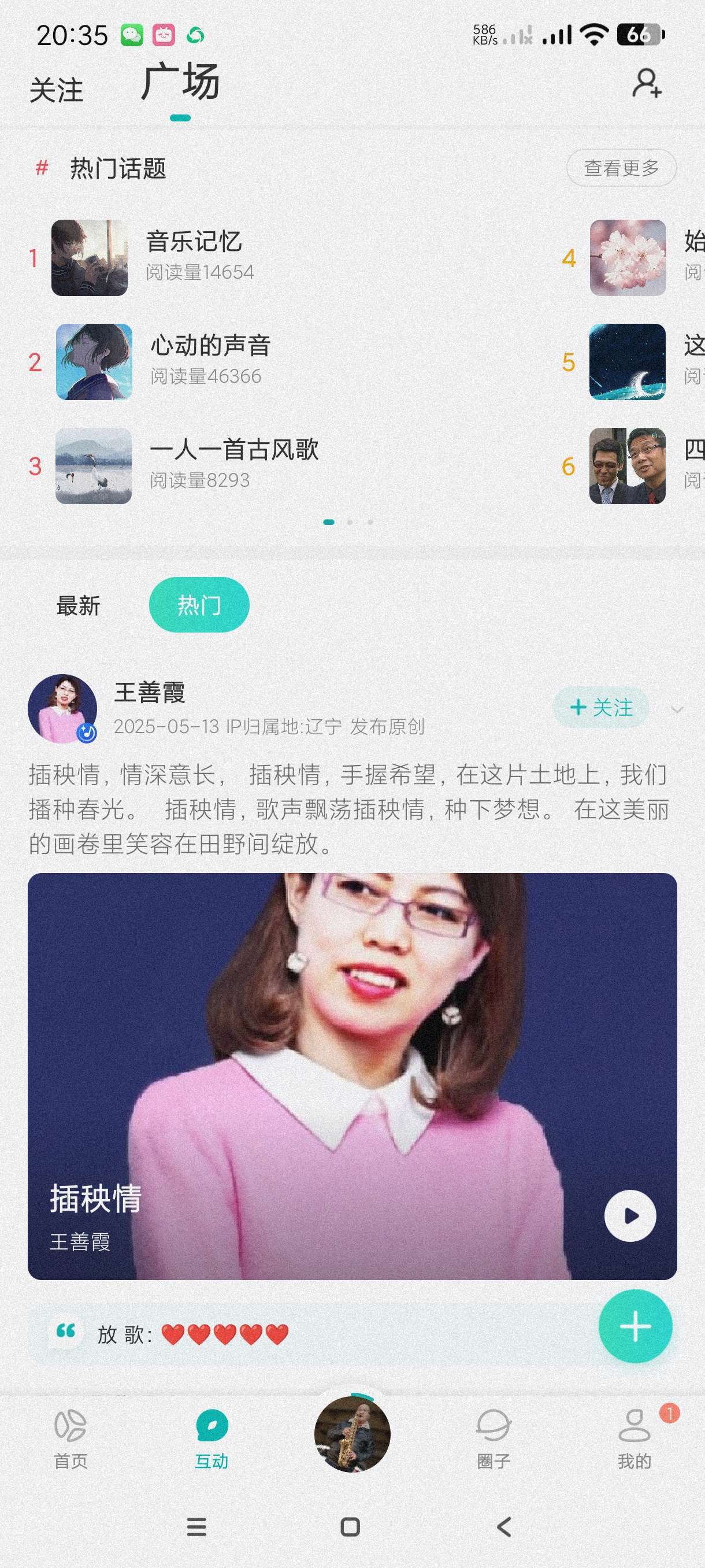705x1568 pixels.
Task: Create a new post with the plus button
Action: coord(635,1326)
